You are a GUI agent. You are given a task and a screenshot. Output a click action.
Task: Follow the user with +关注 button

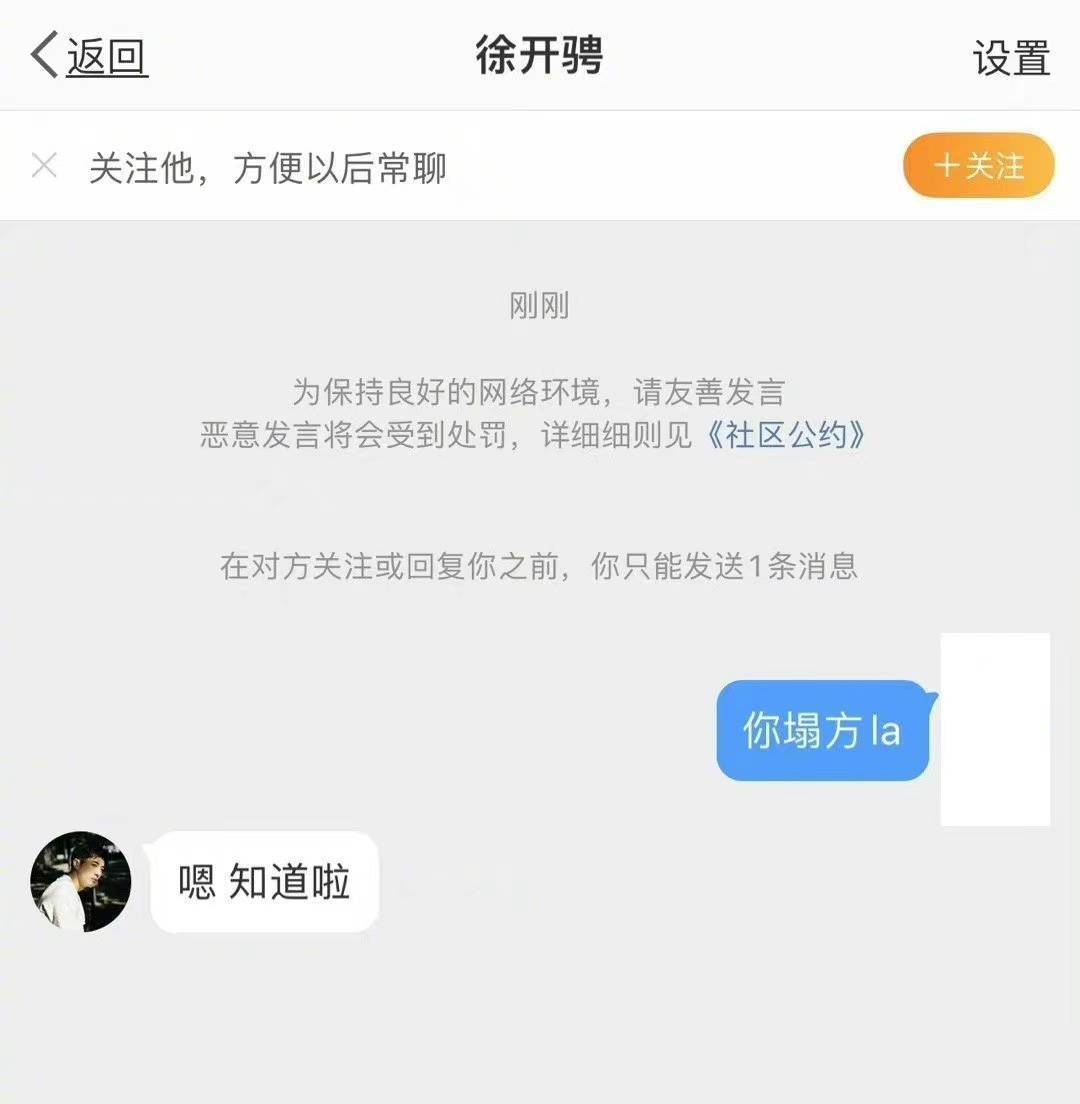[978, 166]
